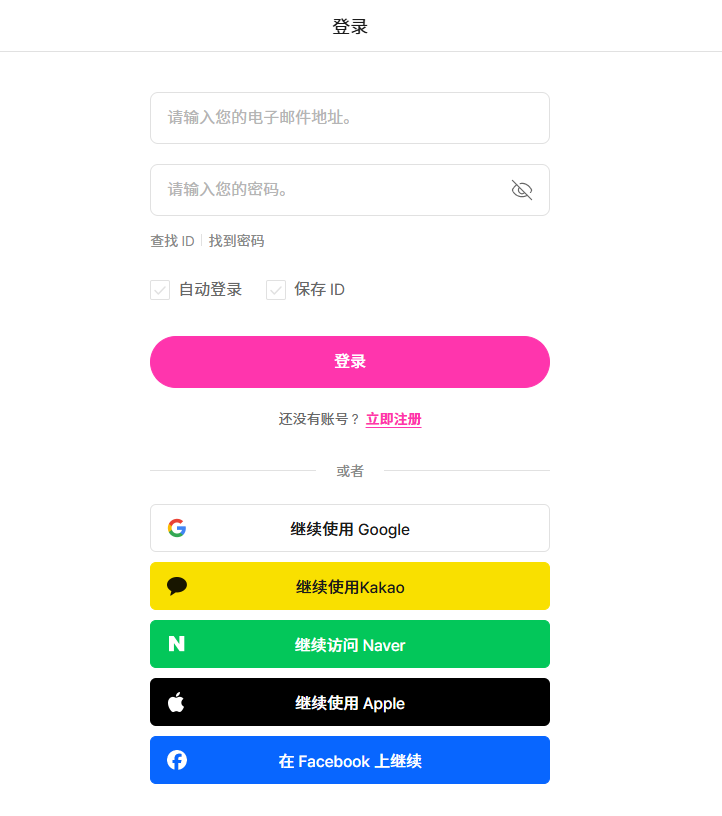Toggle password visibility eye icon
Image resolution: width=722 pixels, height=816 pixels.
[522, 190]
